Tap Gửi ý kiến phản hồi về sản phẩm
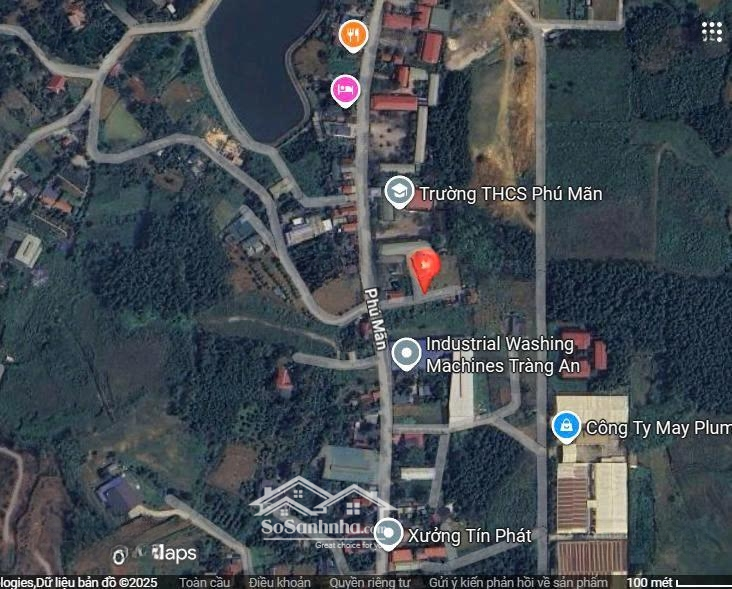The width and height of the screenshot is (732, 589). point(518,582)
